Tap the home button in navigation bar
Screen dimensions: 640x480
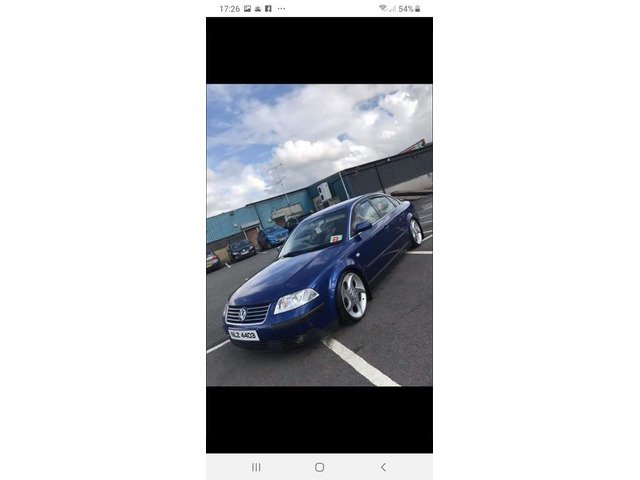click(319, 467)
